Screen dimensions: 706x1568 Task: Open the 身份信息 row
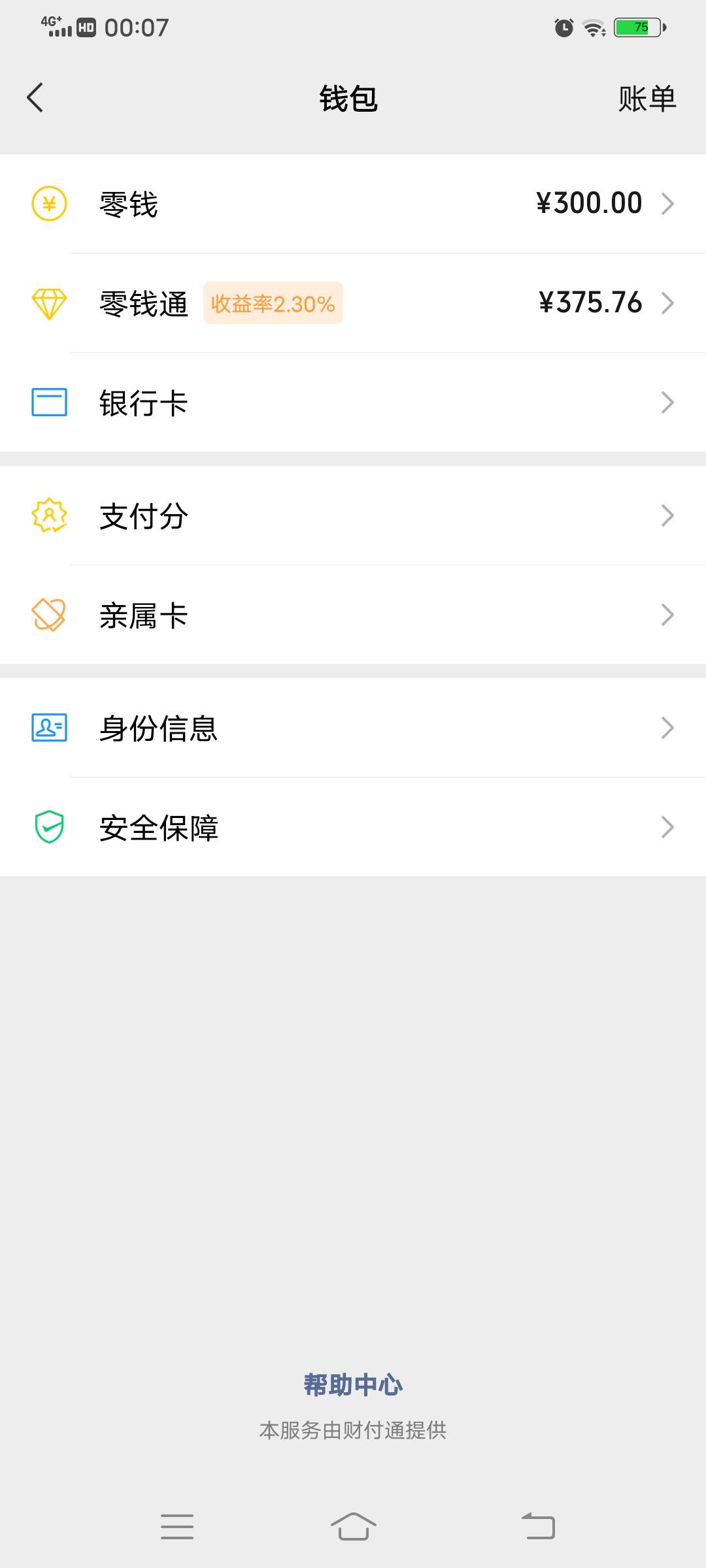pyautogui.click(x=353, y=728)
